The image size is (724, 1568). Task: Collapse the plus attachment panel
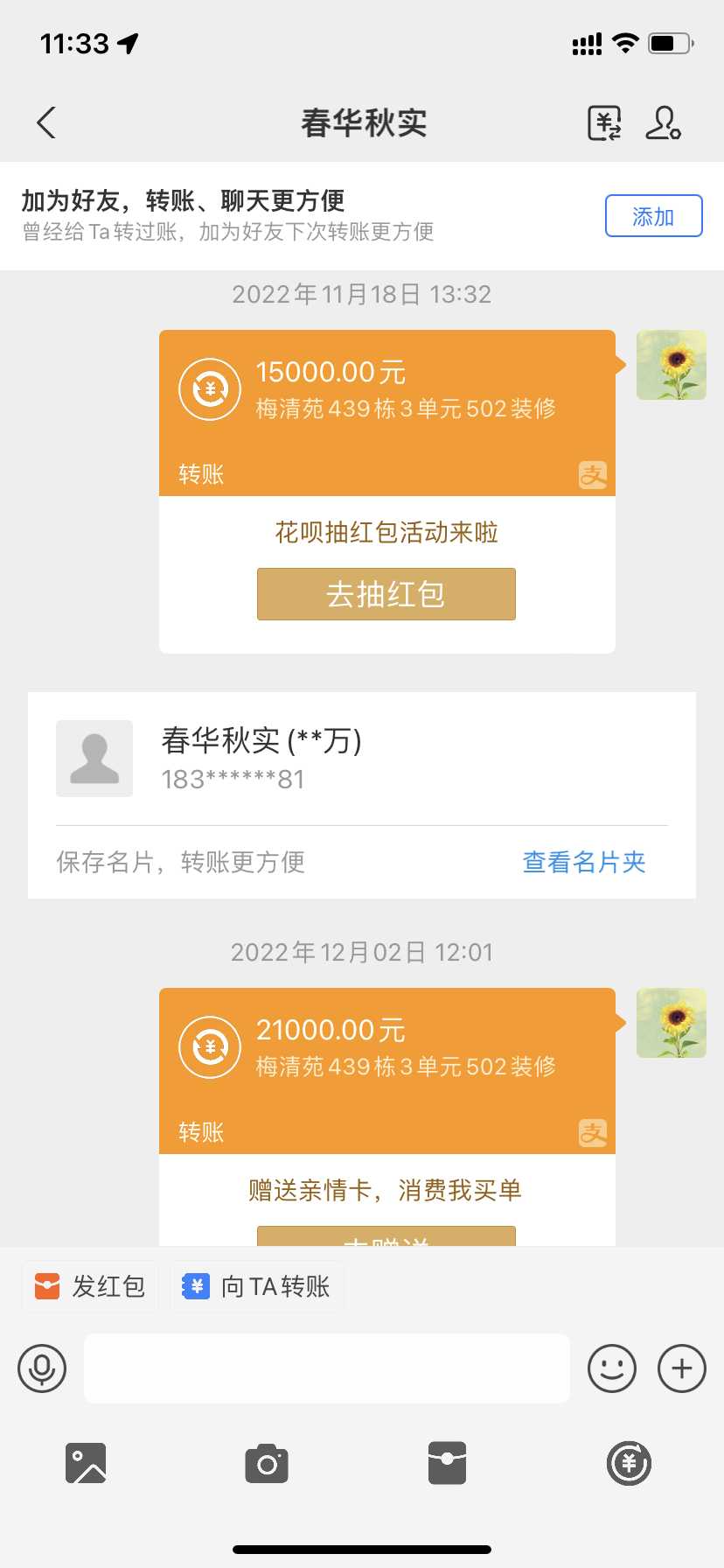point(681,1368)
